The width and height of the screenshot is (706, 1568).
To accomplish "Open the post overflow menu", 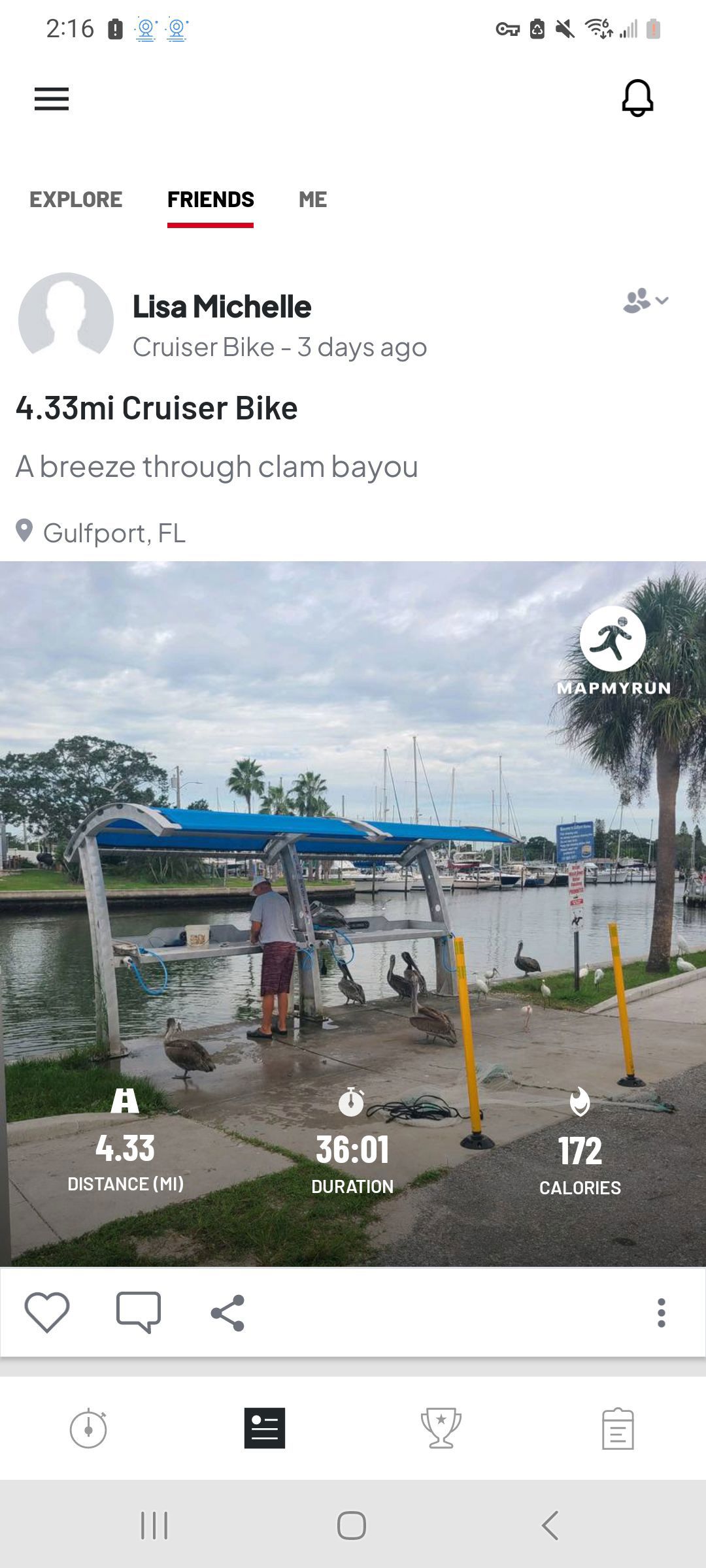I will point(662,1313).
